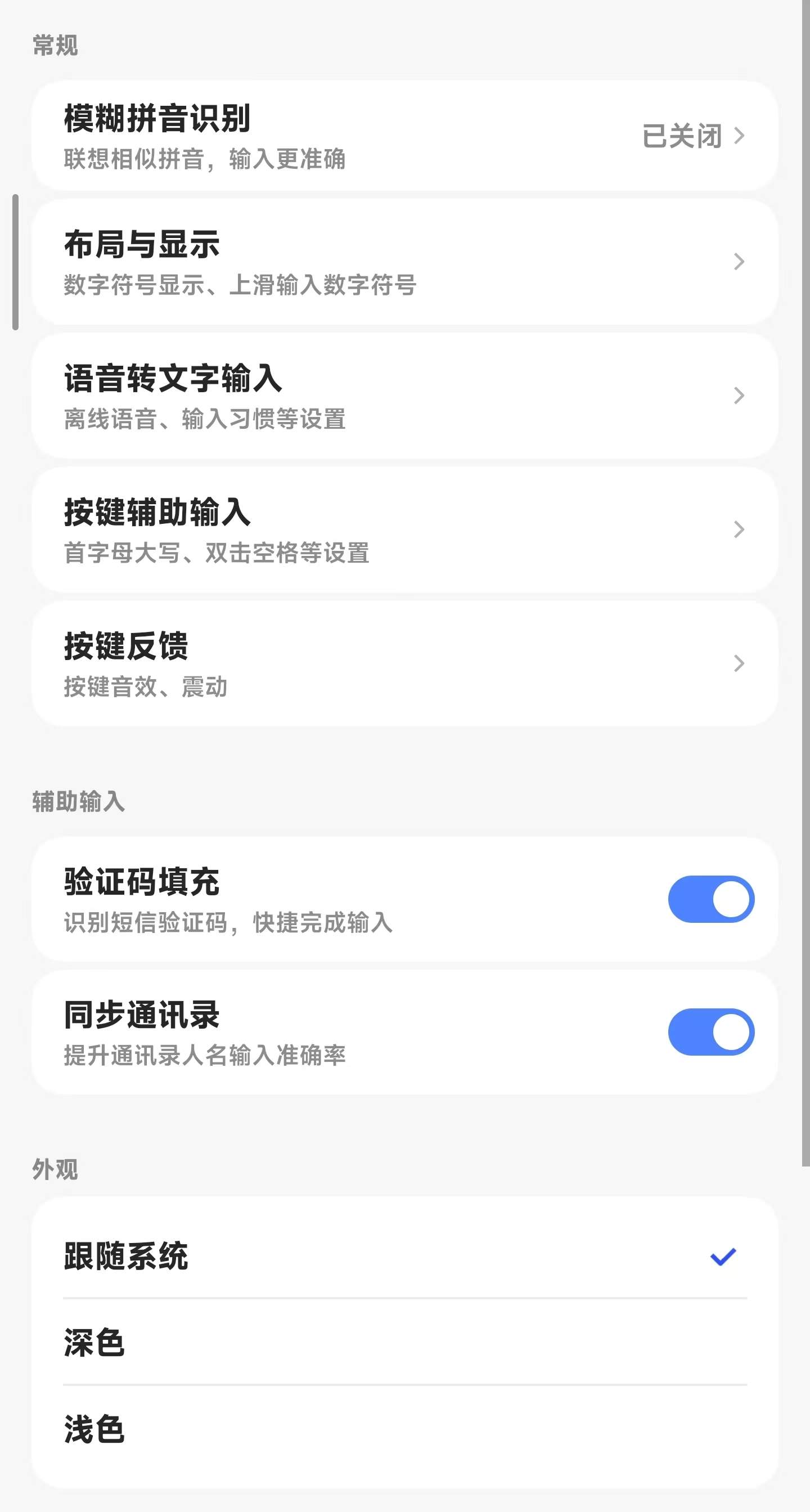Open 语音转文字输入 settings

coord(404,396)
